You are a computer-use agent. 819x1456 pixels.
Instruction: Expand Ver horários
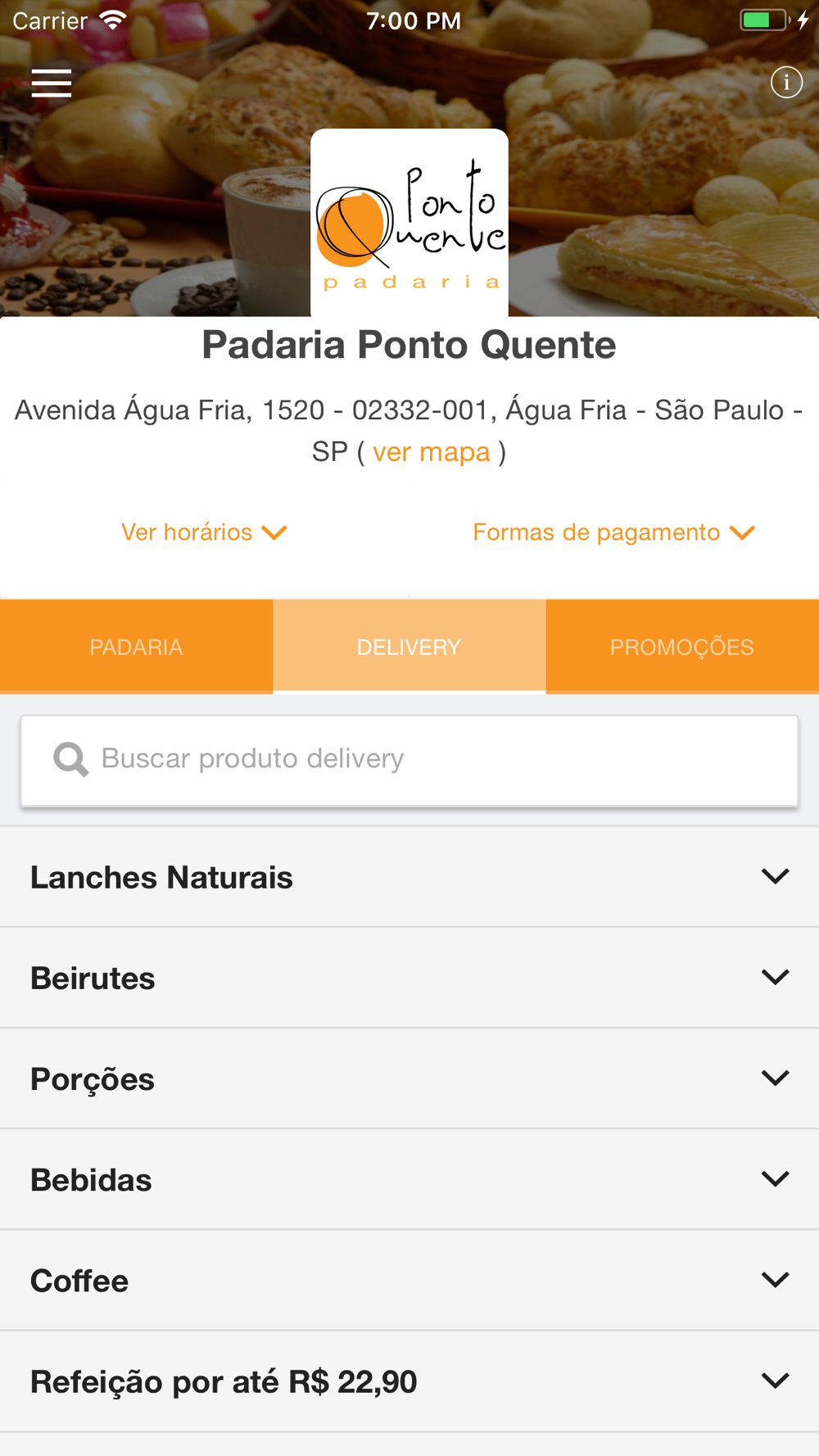[x=205, y=532]
